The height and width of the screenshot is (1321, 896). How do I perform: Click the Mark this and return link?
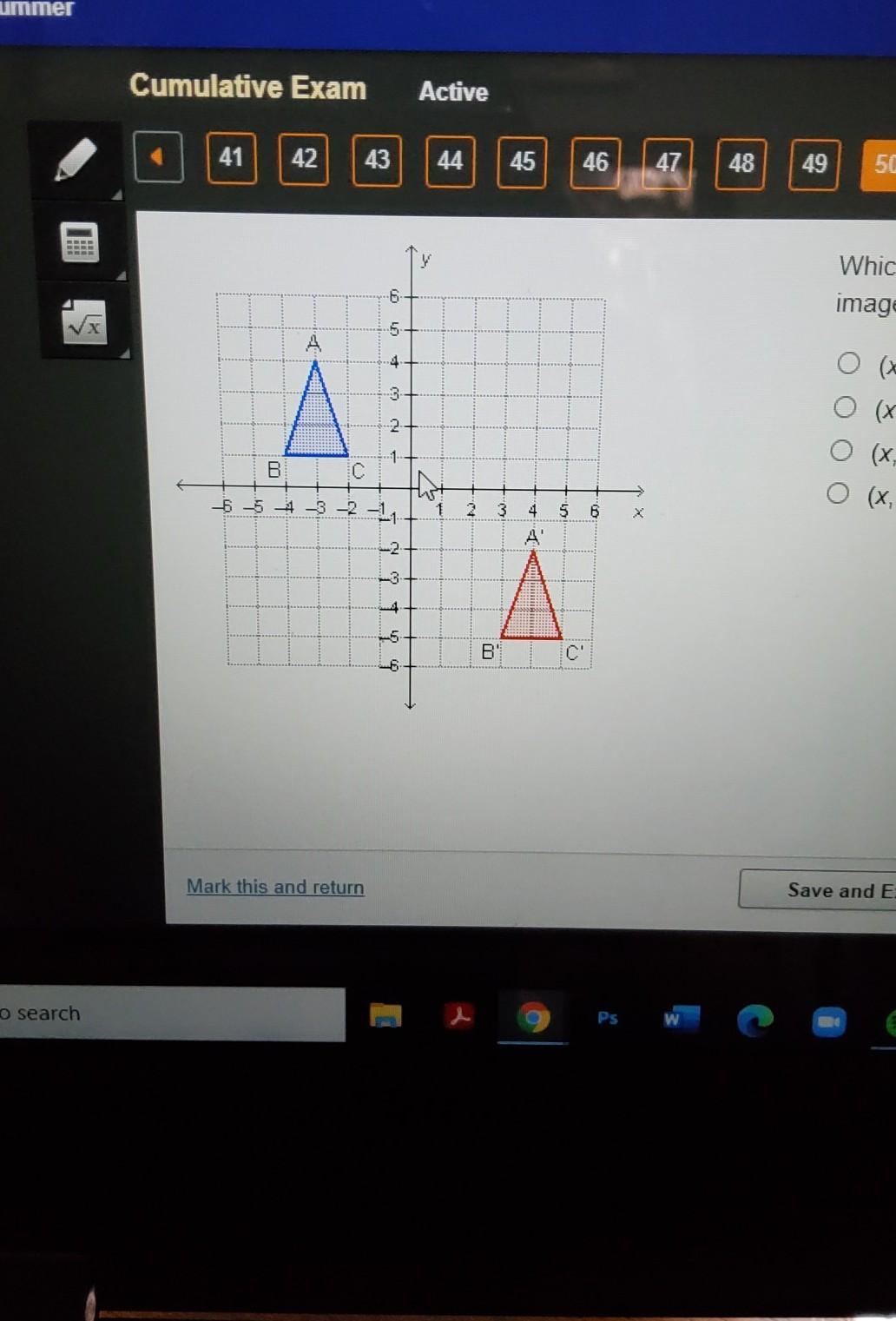pos(275,887)
